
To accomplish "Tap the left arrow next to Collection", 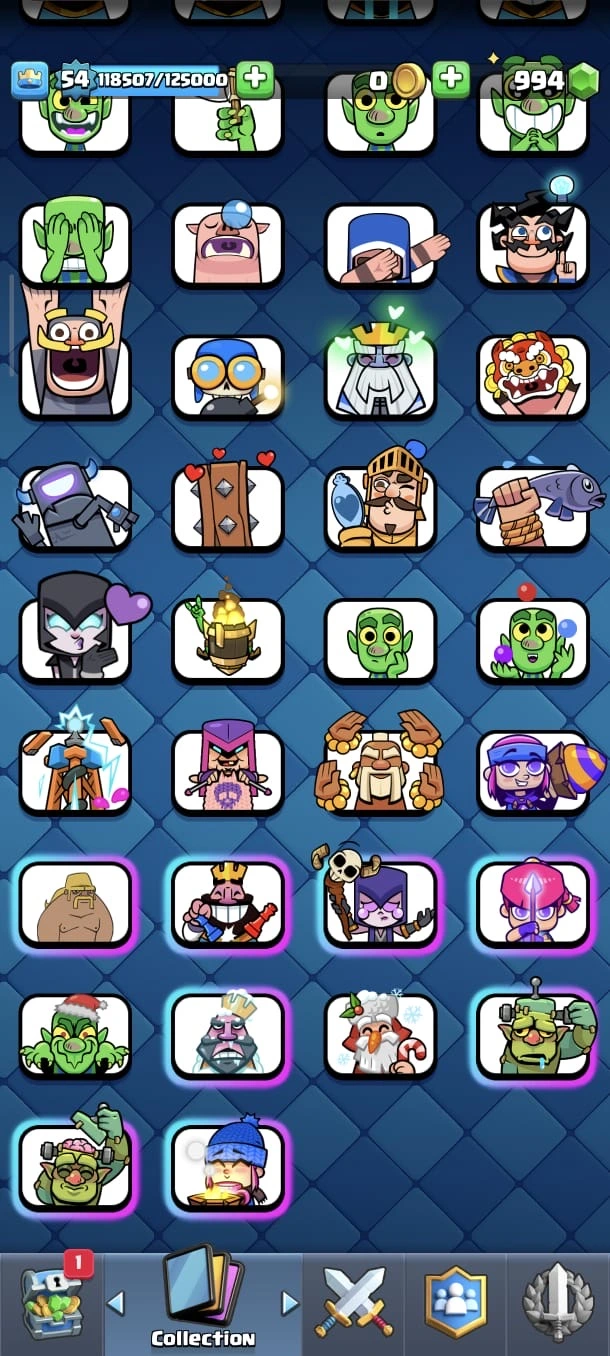I will tap(116, 1302).
